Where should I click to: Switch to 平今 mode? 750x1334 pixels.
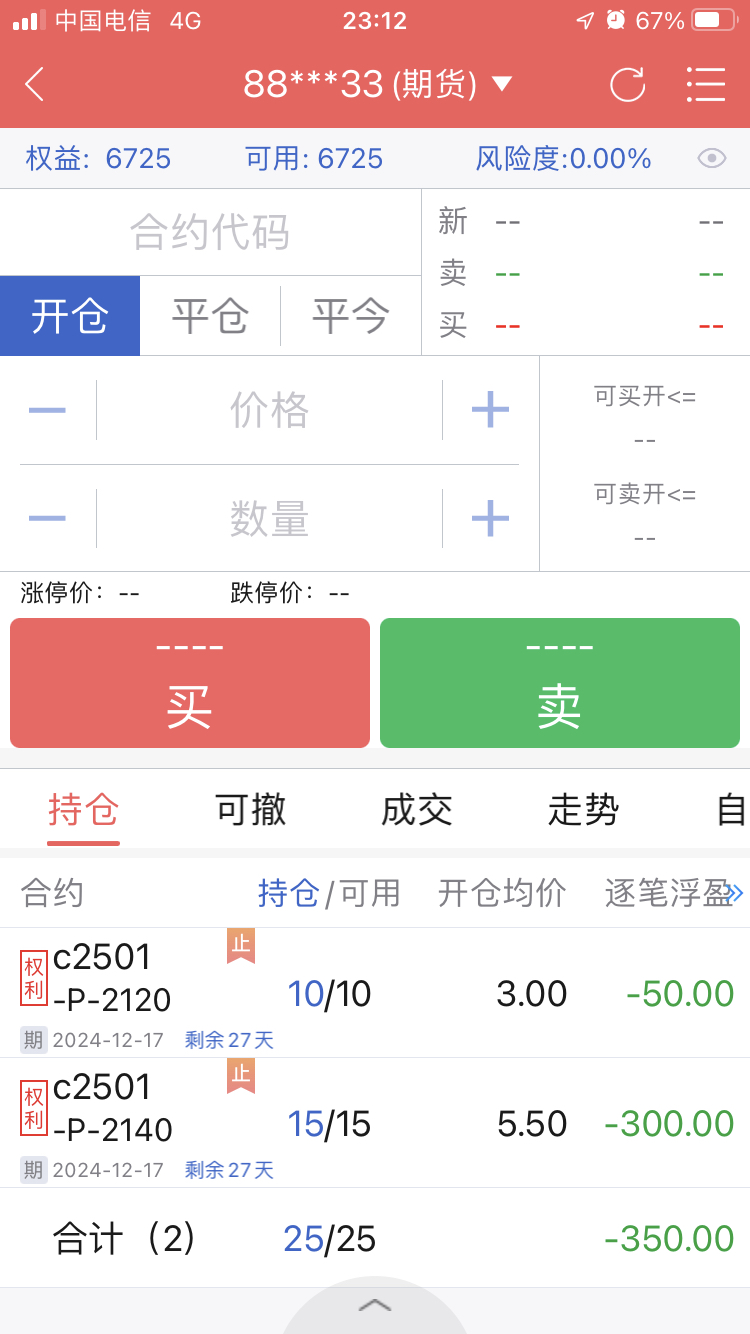[x=350, y=316]
